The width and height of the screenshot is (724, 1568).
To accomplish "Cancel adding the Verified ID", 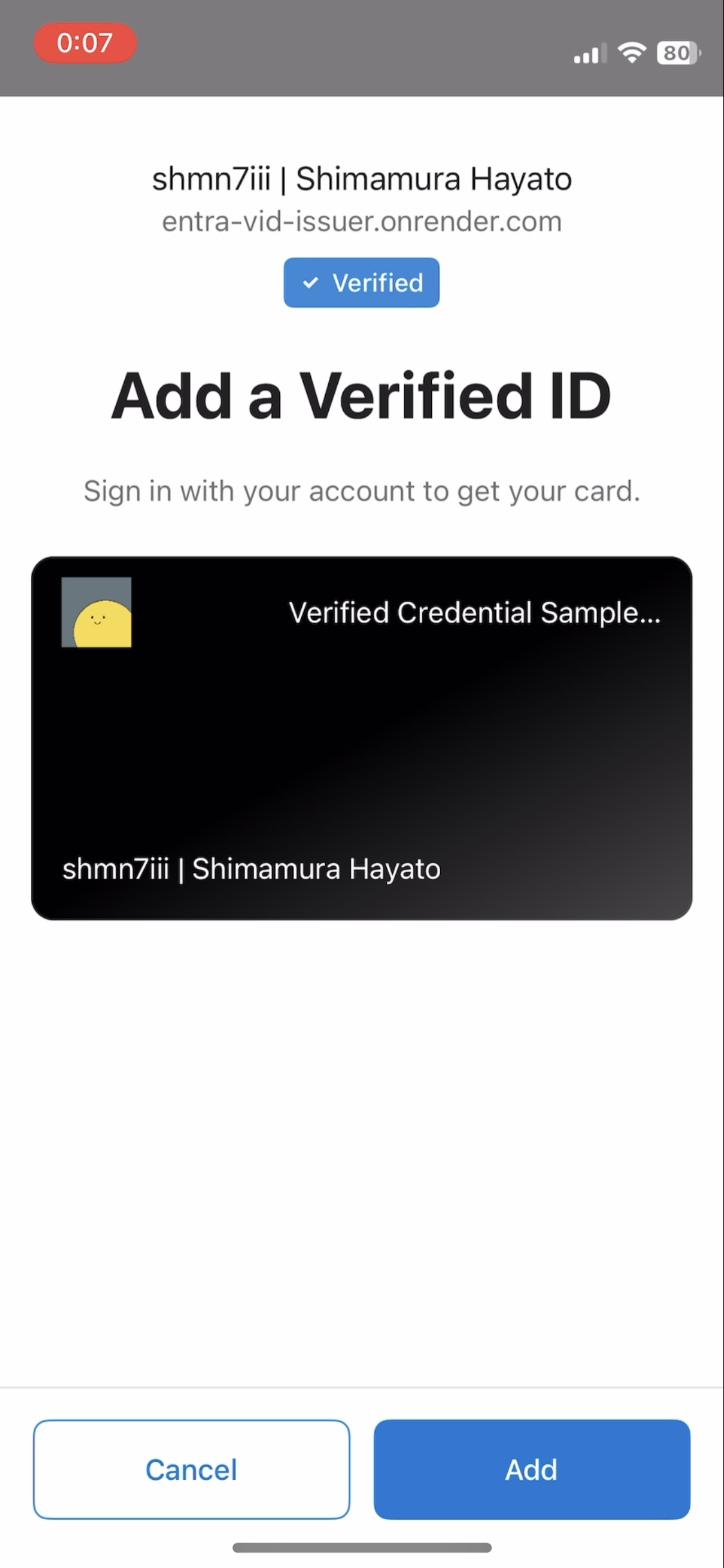I will click(191, 1469).
